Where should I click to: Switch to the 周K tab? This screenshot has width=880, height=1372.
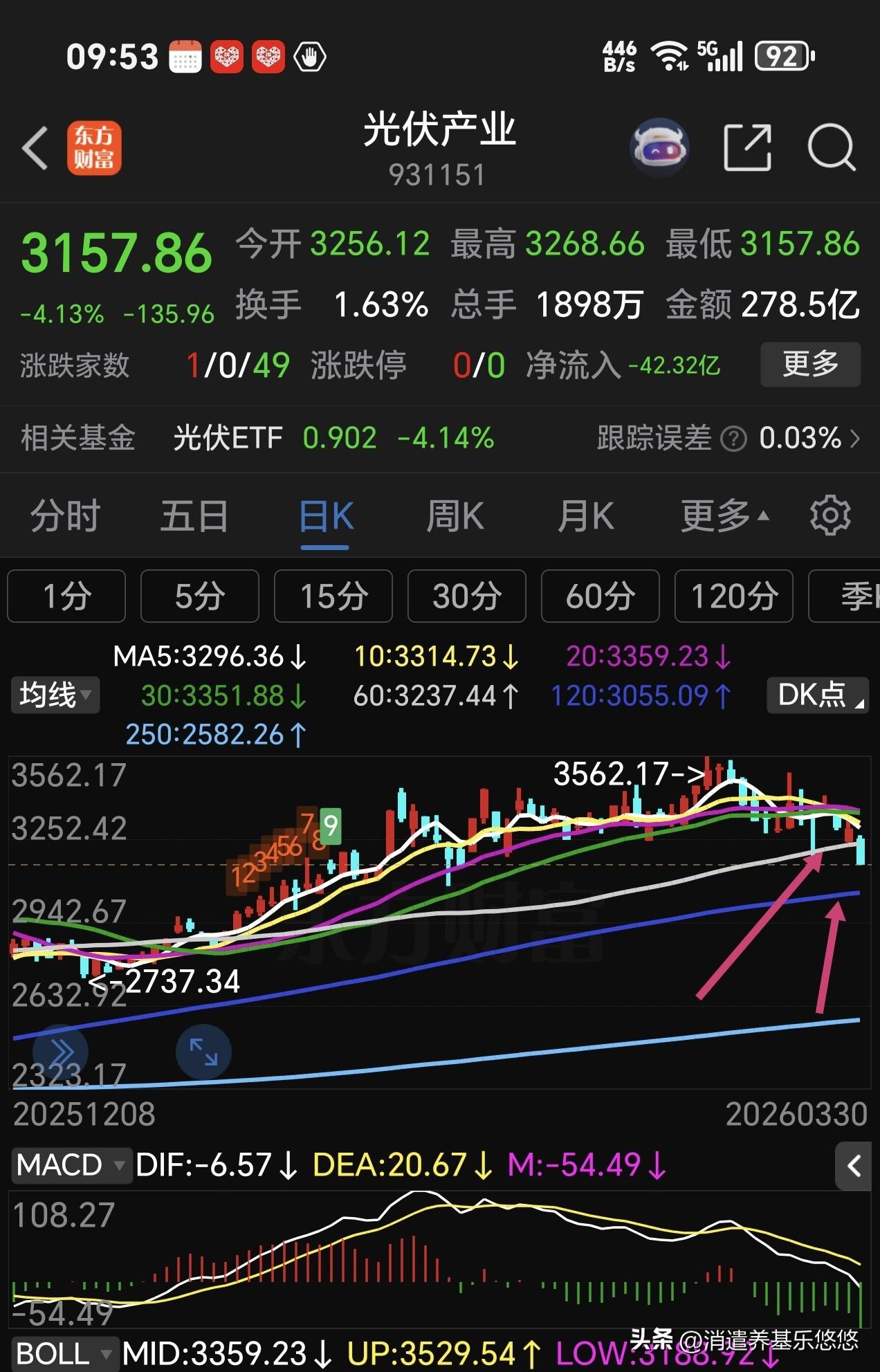(x=455, y=515)
